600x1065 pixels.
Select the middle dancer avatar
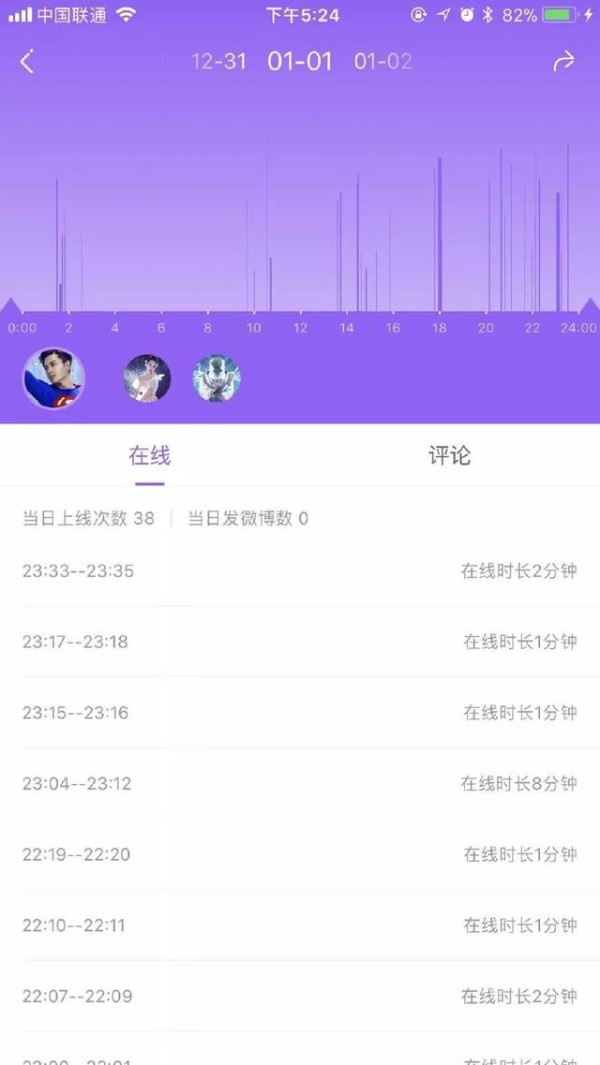tap(147, 378)
